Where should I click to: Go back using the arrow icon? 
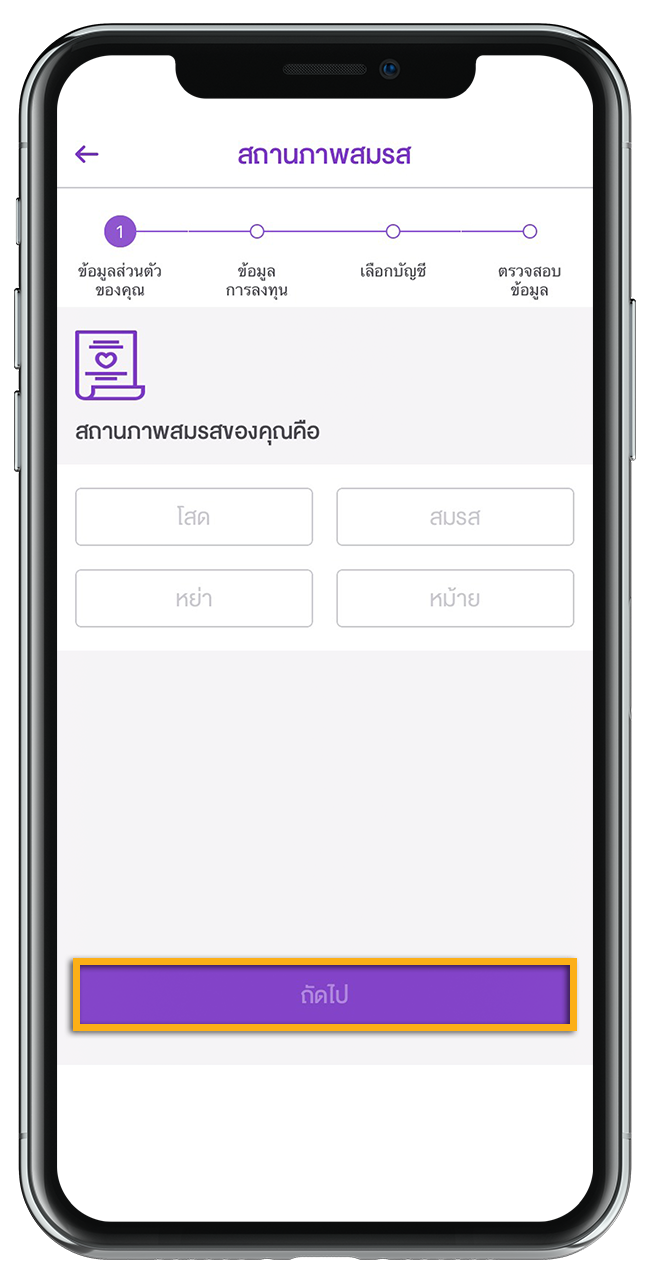click(x=87, y=154)
